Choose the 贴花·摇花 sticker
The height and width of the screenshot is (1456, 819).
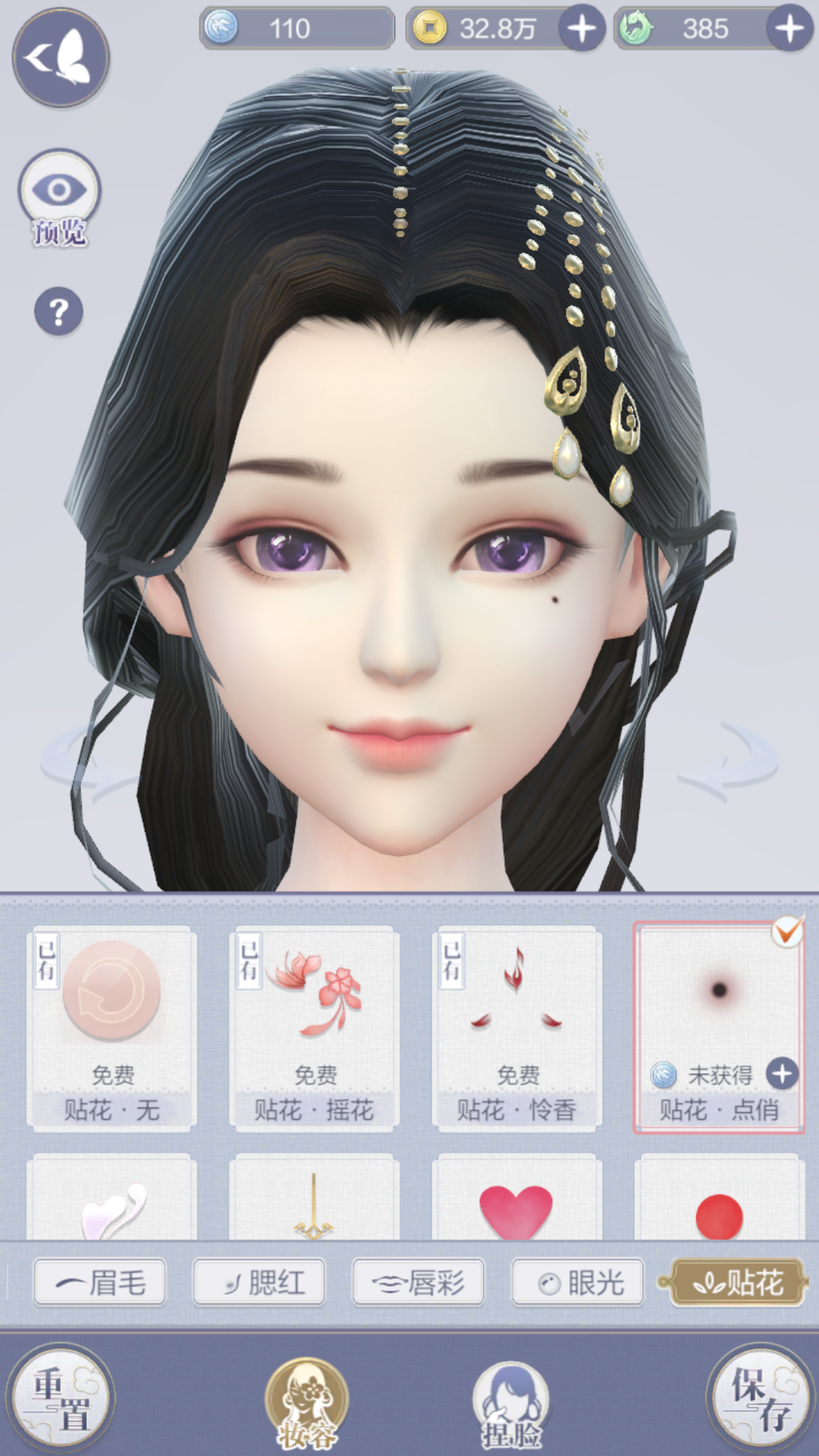click(x=315, y=1028)
